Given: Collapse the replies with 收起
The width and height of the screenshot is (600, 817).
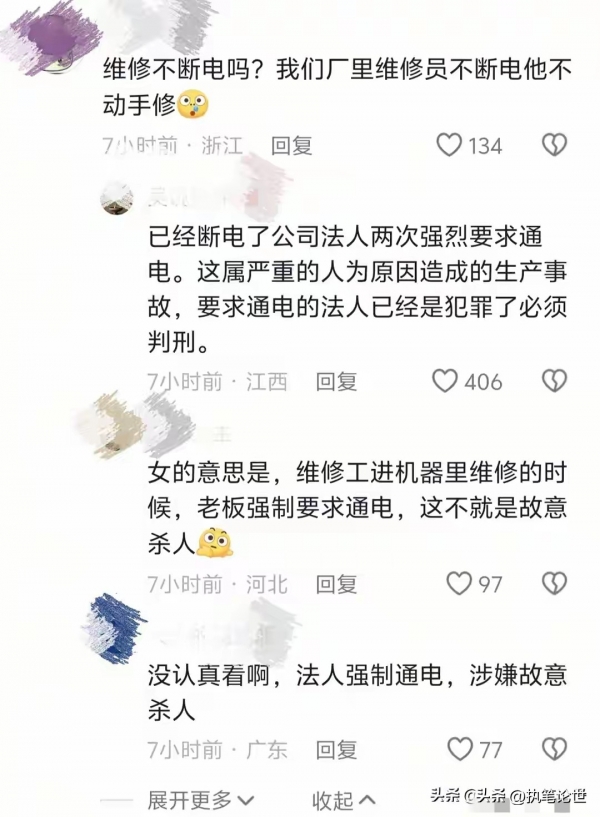Looking at the screenshot, I should pos(343,799).
